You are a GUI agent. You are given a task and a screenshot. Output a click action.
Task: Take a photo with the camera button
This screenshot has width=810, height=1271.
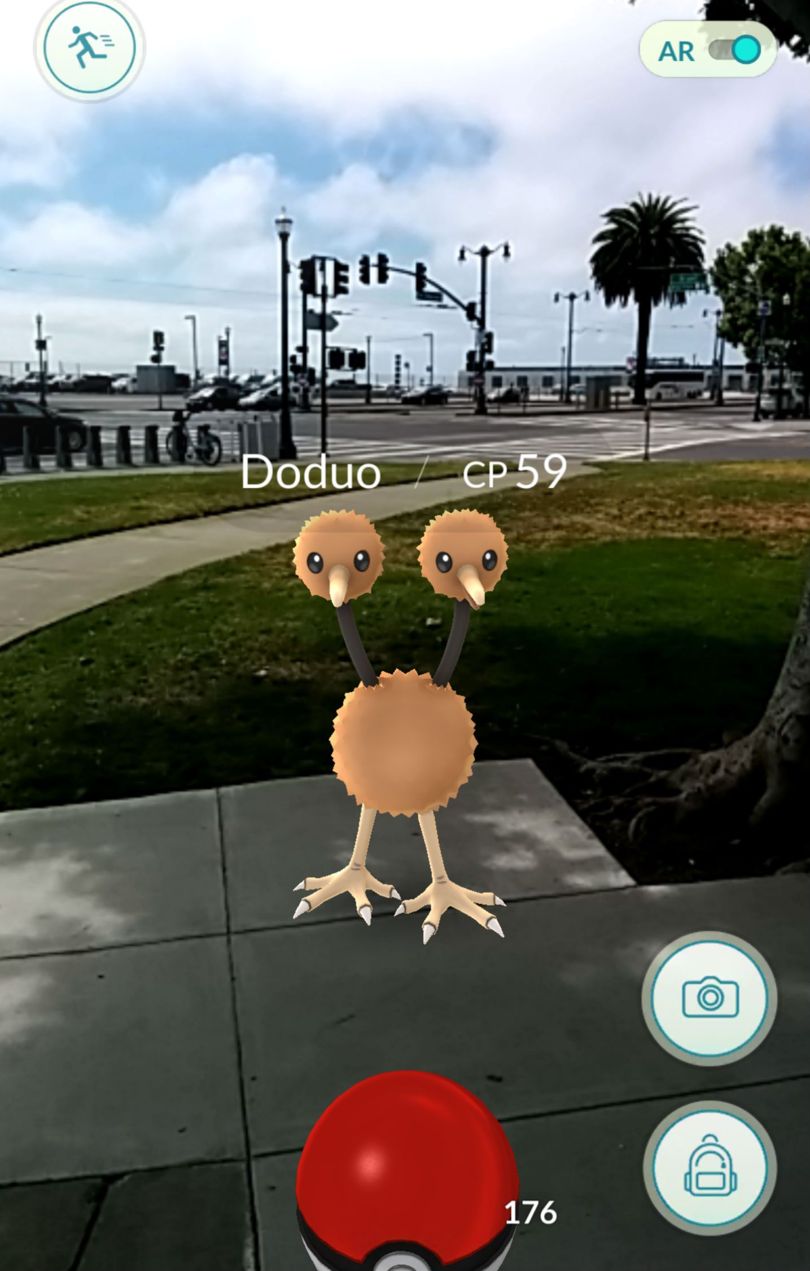click(710, 997)
